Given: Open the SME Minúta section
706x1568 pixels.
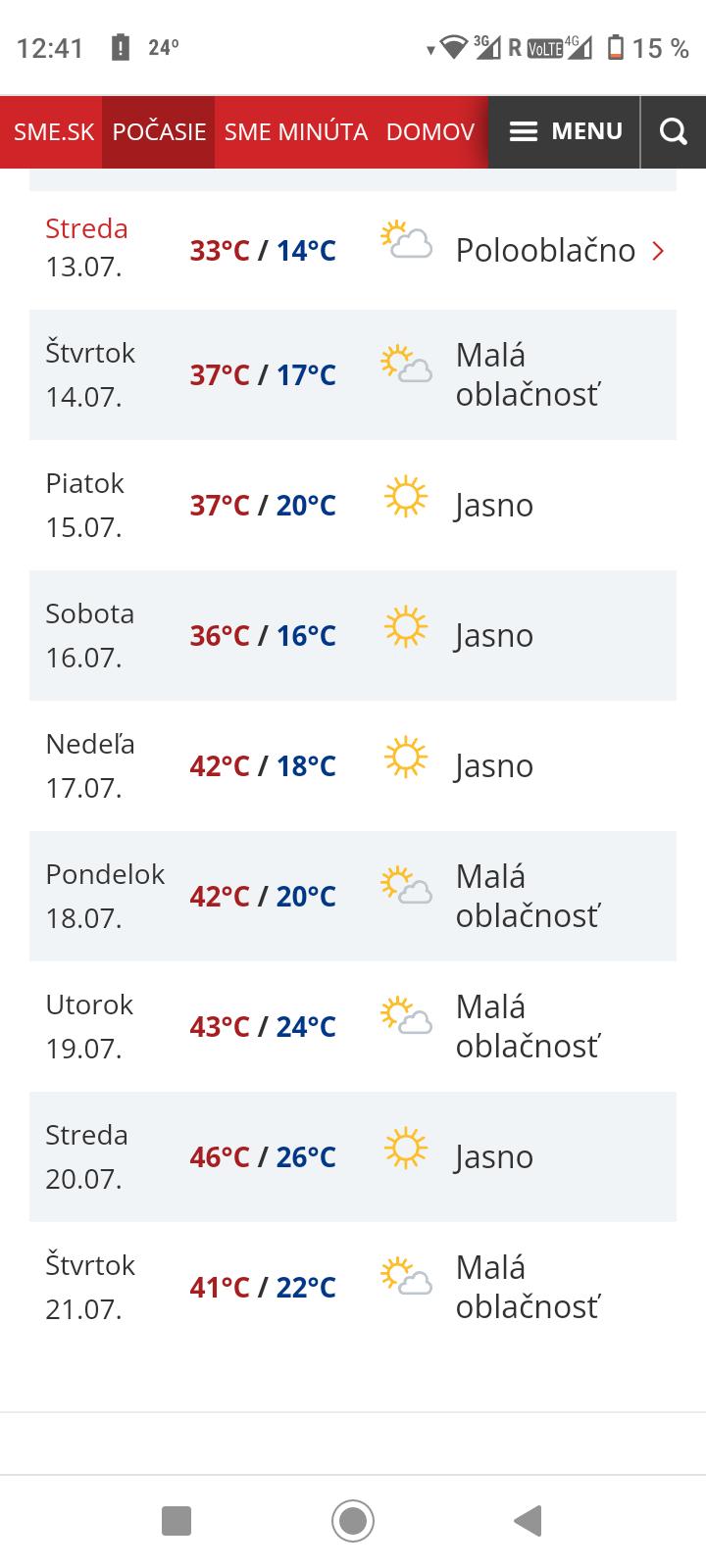Looking at the screenshot, I should 296,132.
